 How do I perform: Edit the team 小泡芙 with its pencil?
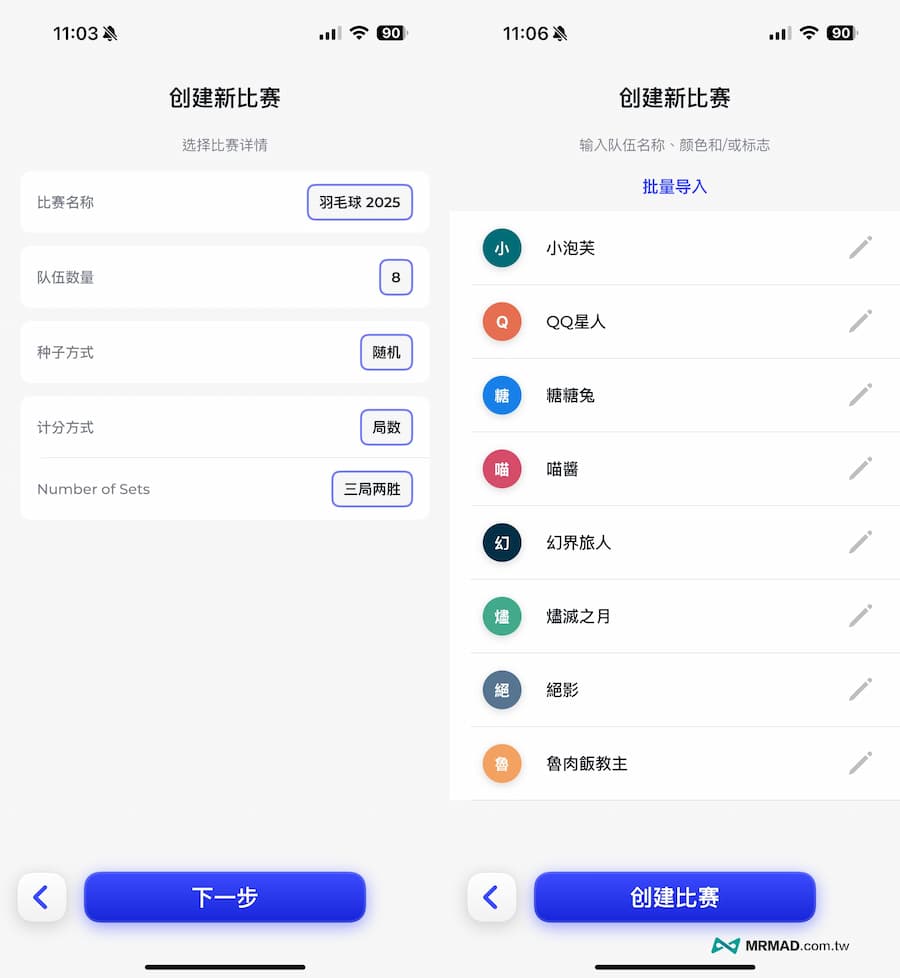[860, 247]
